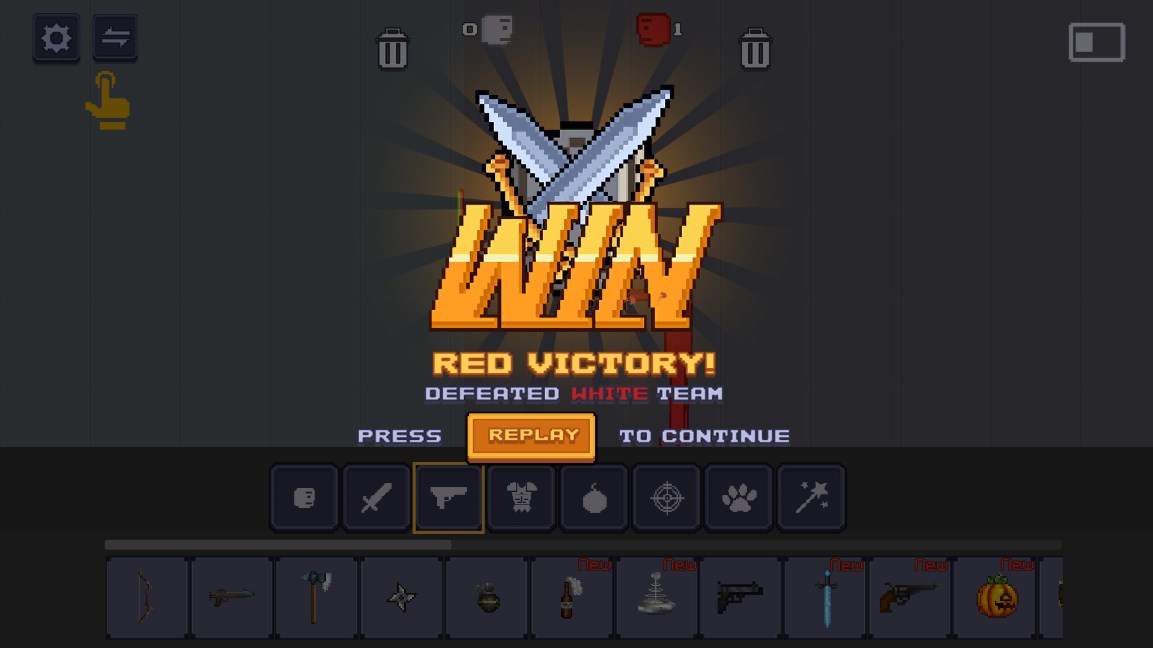1153x648 pixels.
Task: Choose the jack-o-lantern pumpkin item
Action: [995, 598]
